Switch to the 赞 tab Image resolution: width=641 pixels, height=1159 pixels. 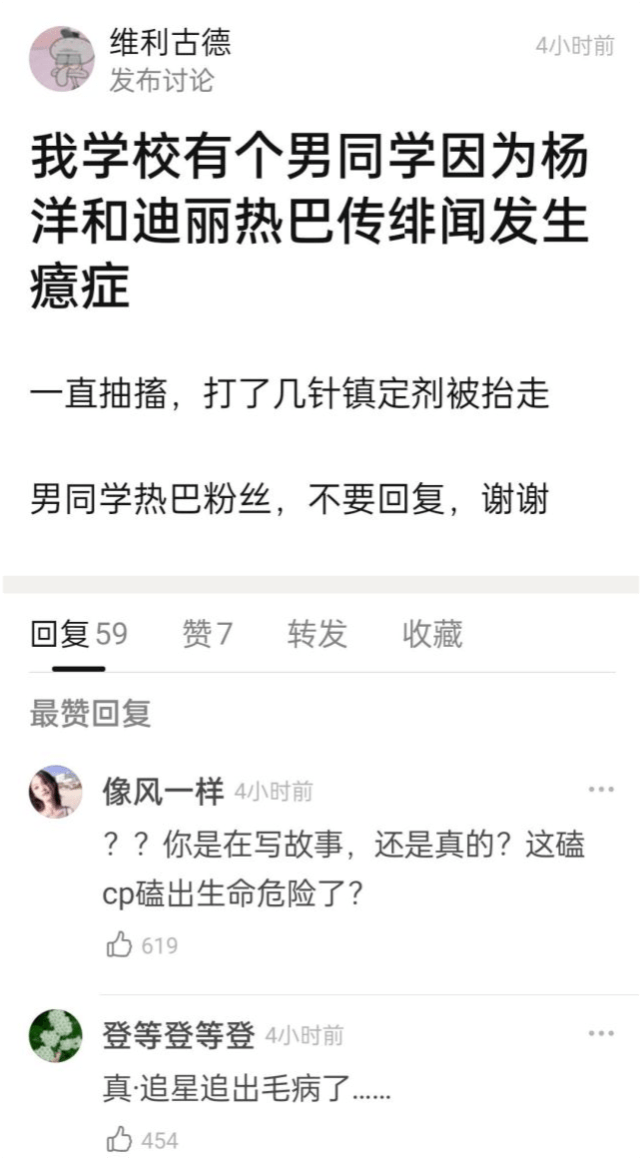coord(207,634)
